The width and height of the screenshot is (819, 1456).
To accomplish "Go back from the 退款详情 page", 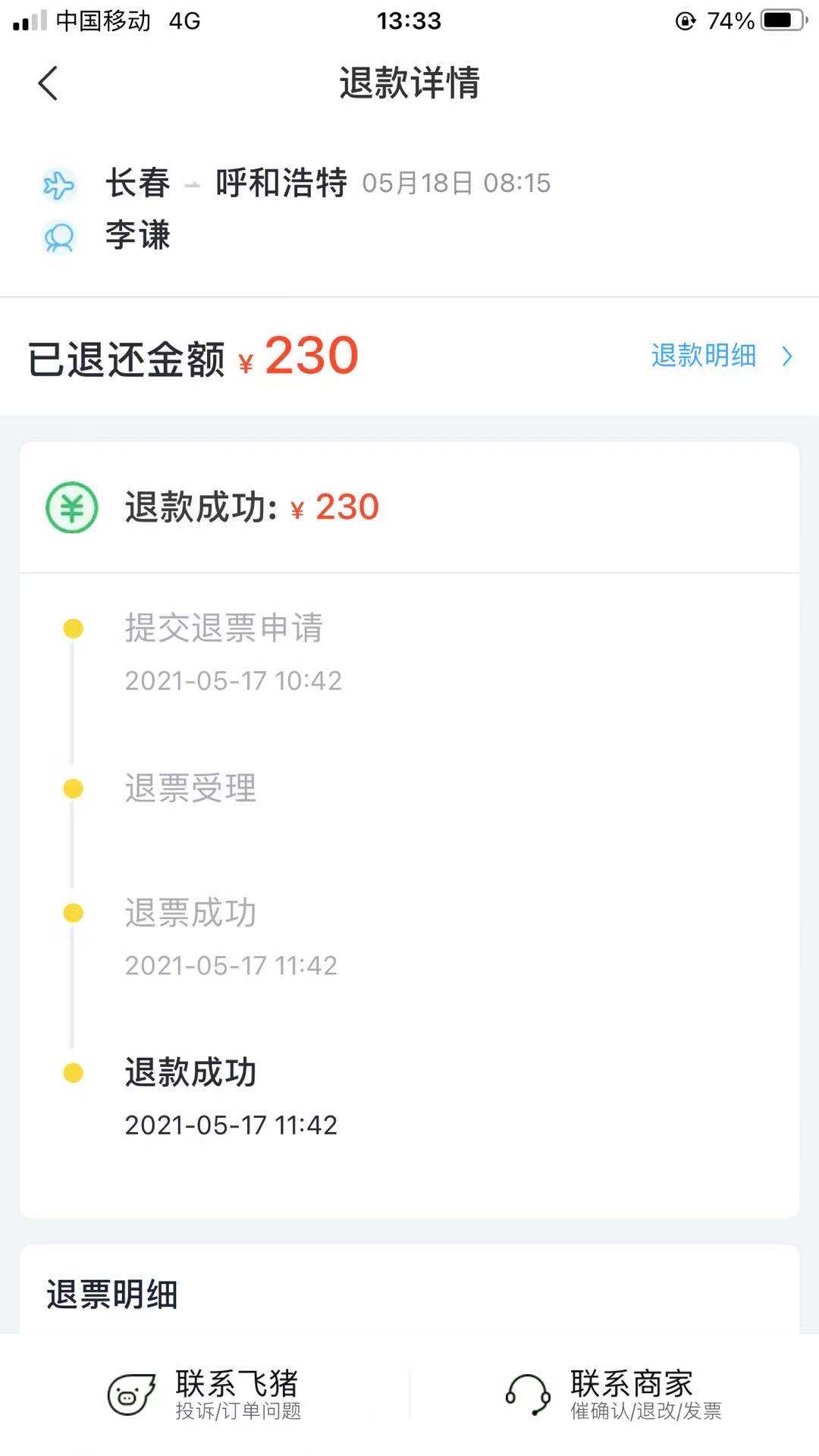I will [x=48, y=83].
